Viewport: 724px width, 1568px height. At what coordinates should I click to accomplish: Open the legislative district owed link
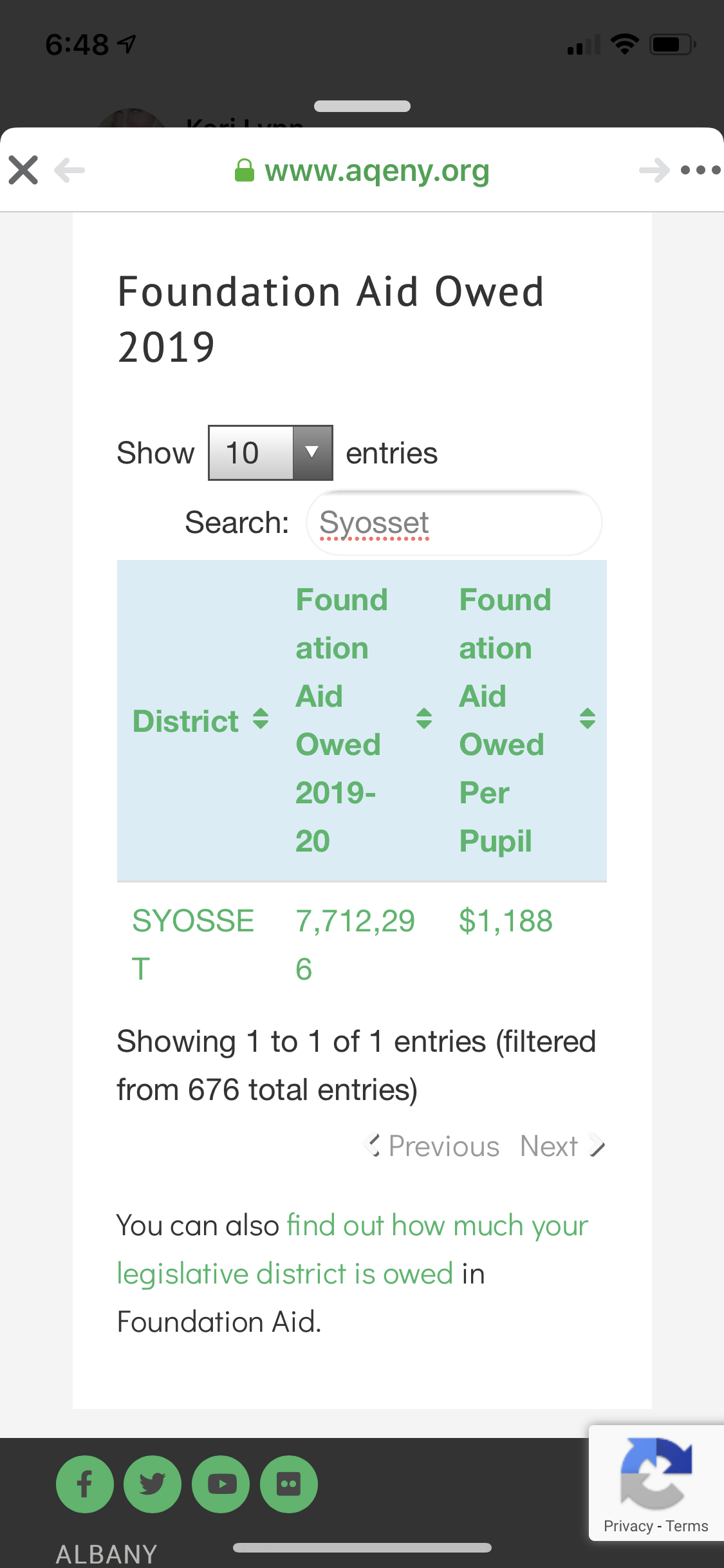[351, 1249]
